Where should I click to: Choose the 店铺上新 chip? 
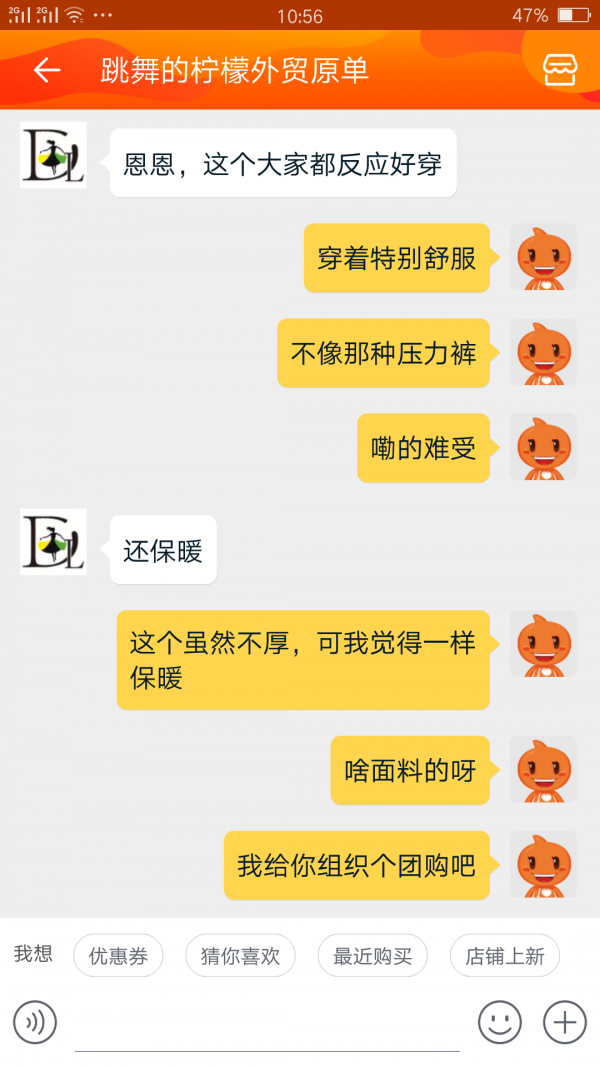click(505, 955)
